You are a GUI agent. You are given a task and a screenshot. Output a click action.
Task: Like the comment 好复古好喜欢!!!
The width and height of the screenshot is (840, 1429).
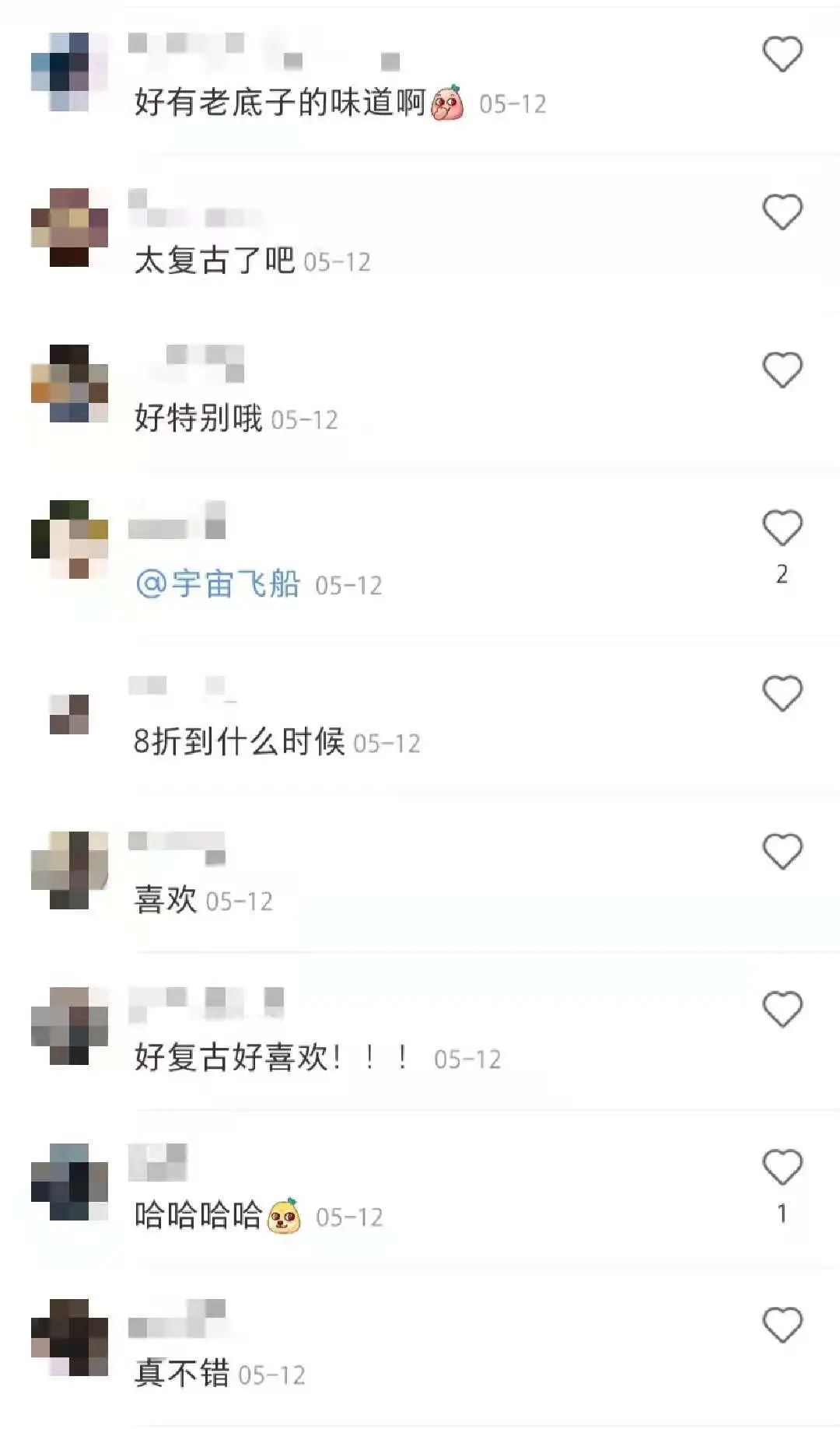point(782,1009)
